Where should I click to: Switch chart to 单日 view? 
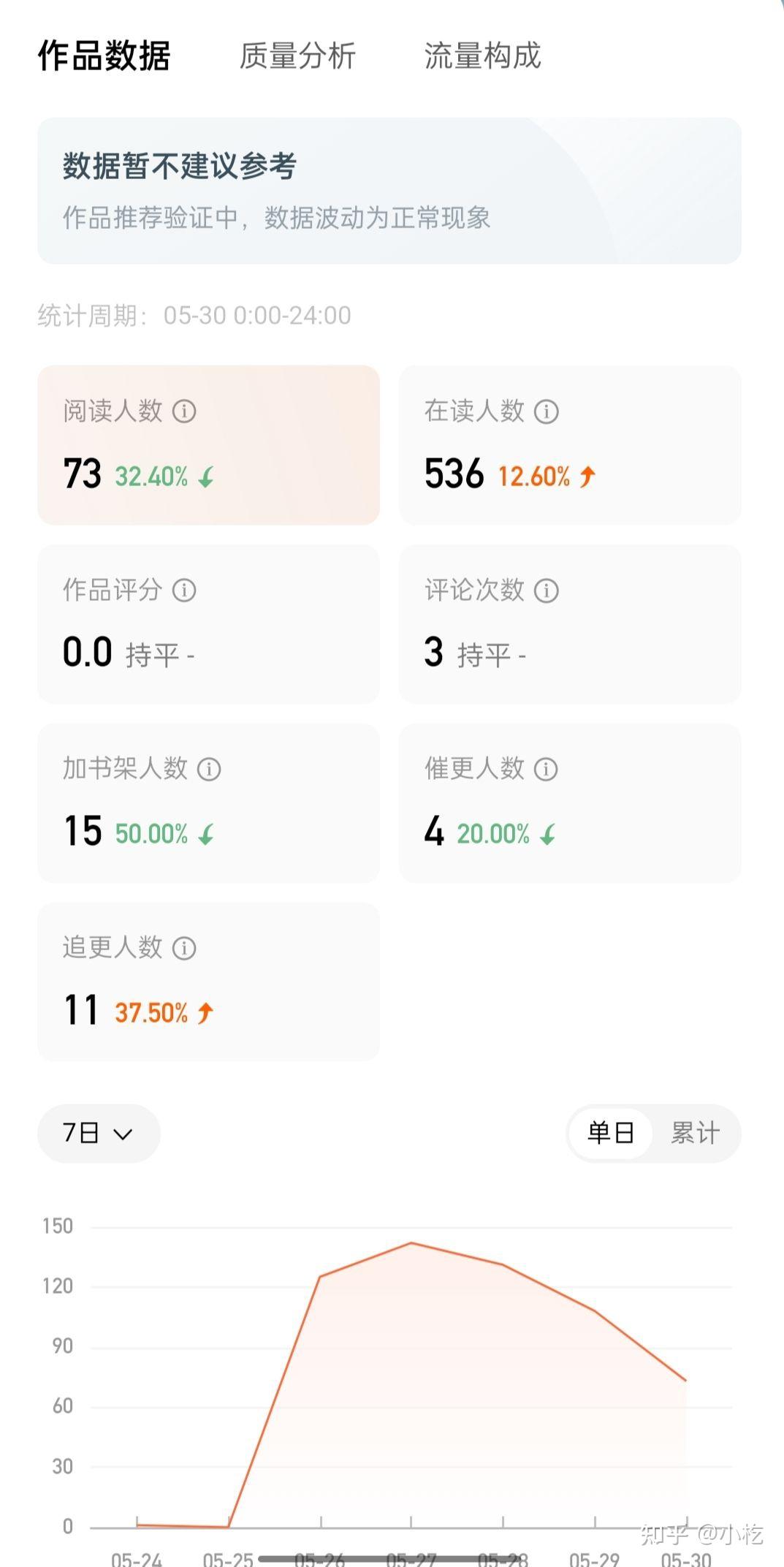(611, 1133)
